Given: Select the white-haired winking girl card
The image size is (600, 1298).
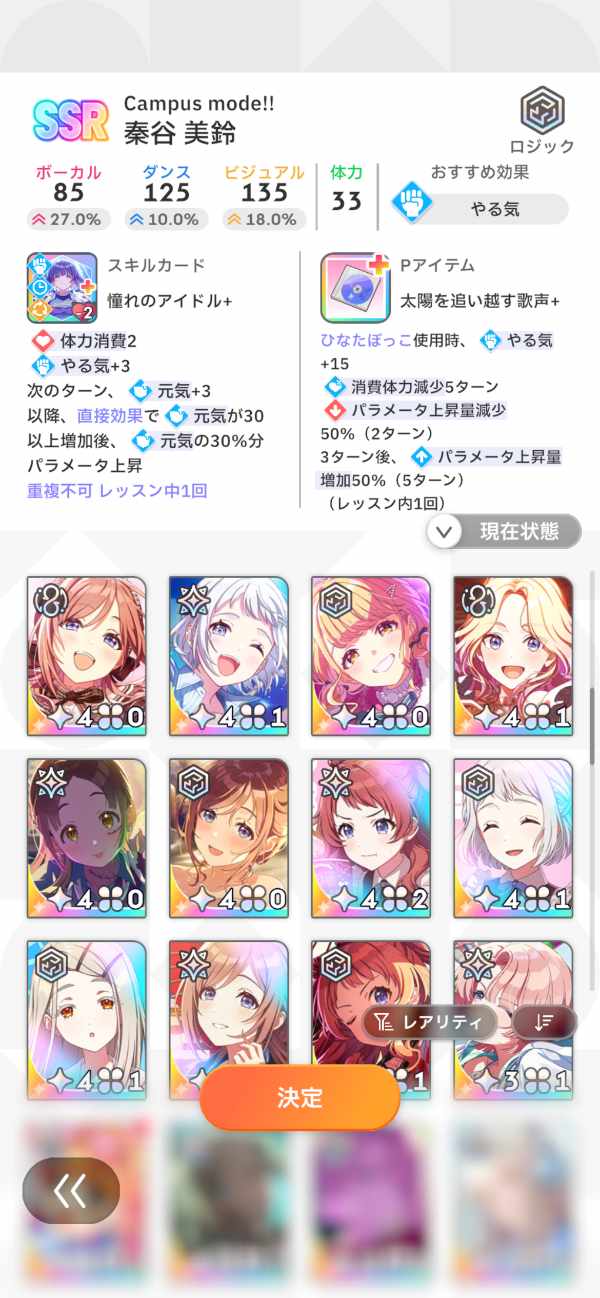Looking at the screenshot, I should coord(229,656).
